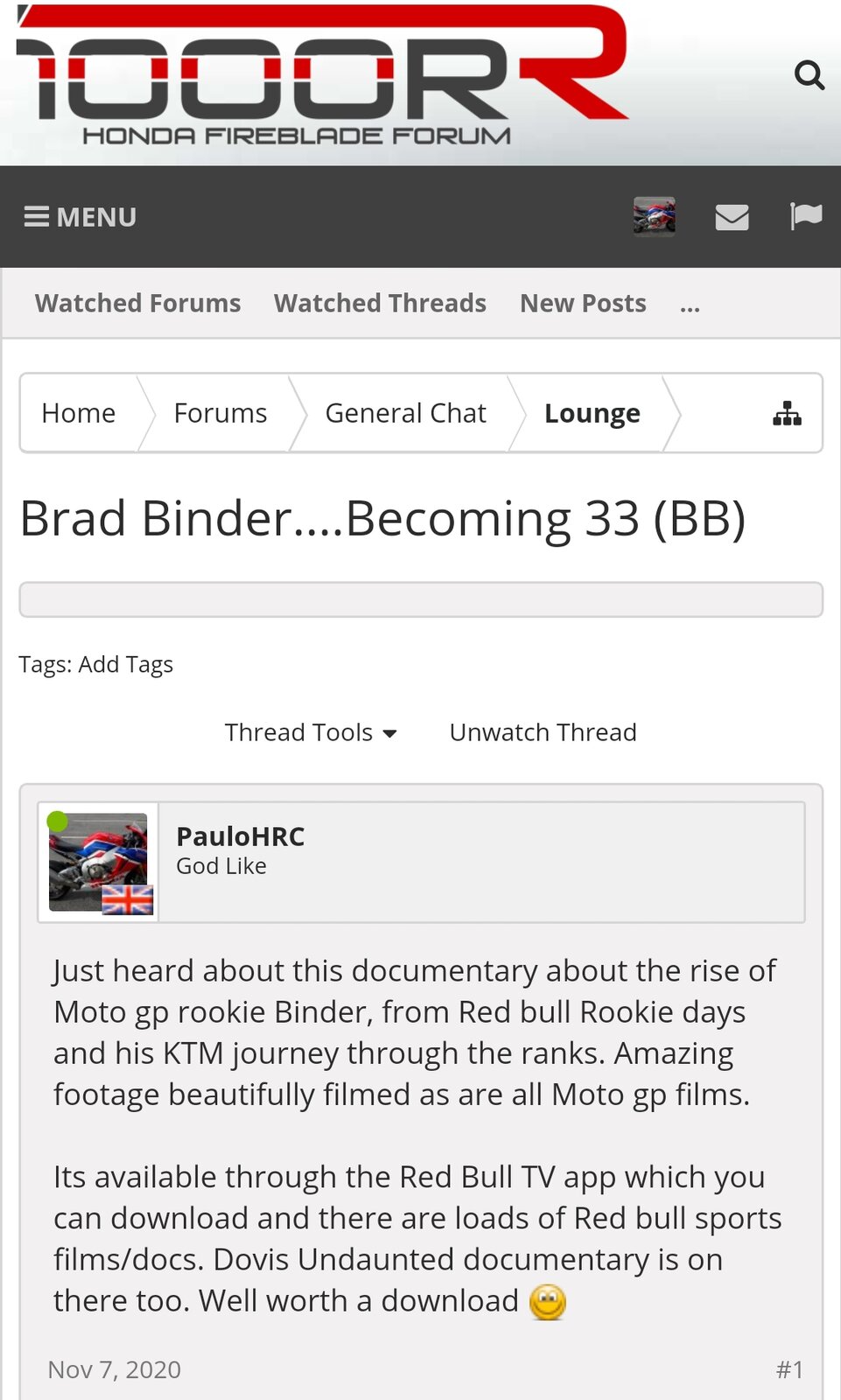Viewport: 841px width, 1400px height.
Task: Go to Watched Threads
Action: point(380,303)
